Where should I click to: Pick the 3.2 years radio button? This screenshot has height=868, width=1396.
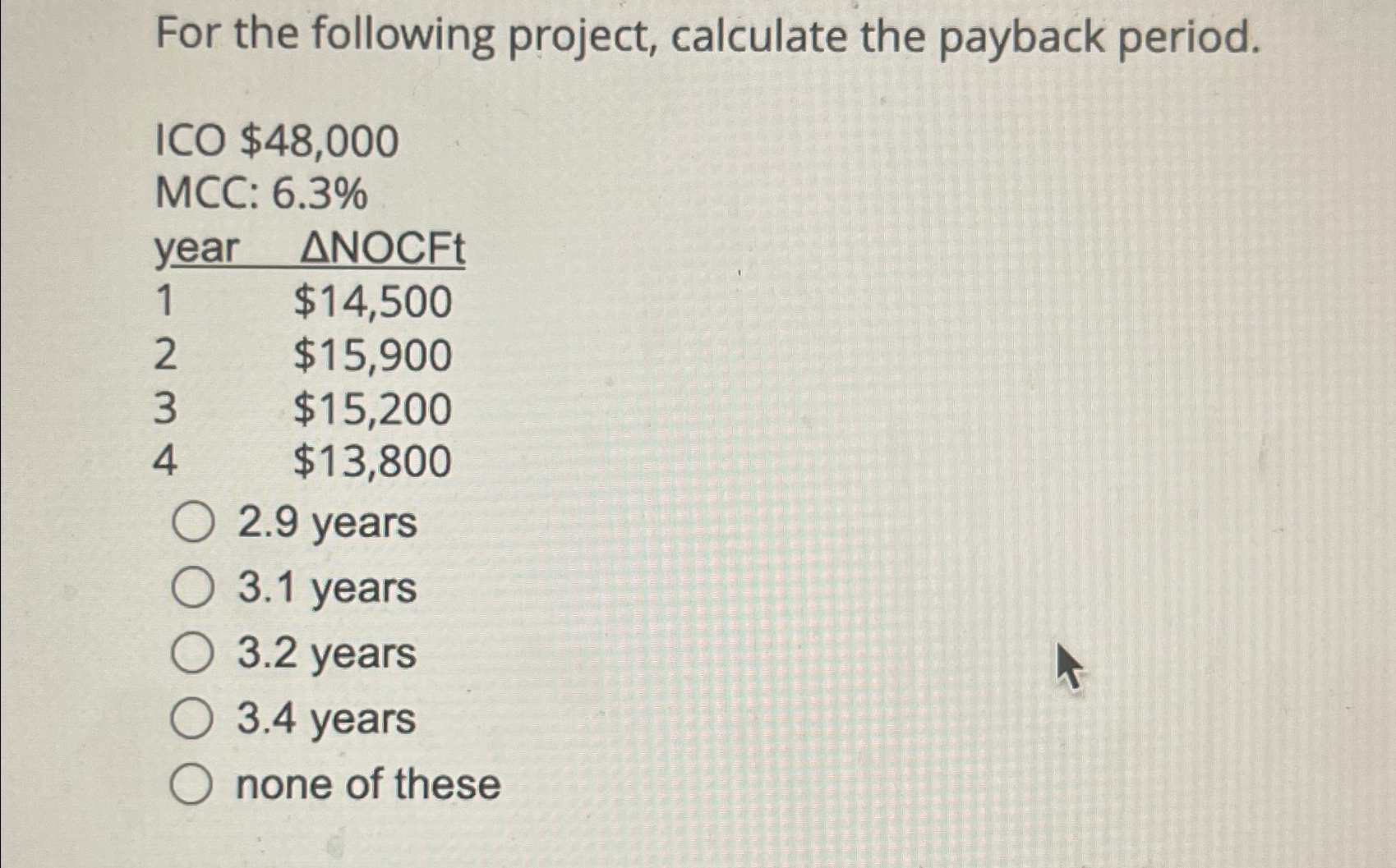[x=193, y=654]
